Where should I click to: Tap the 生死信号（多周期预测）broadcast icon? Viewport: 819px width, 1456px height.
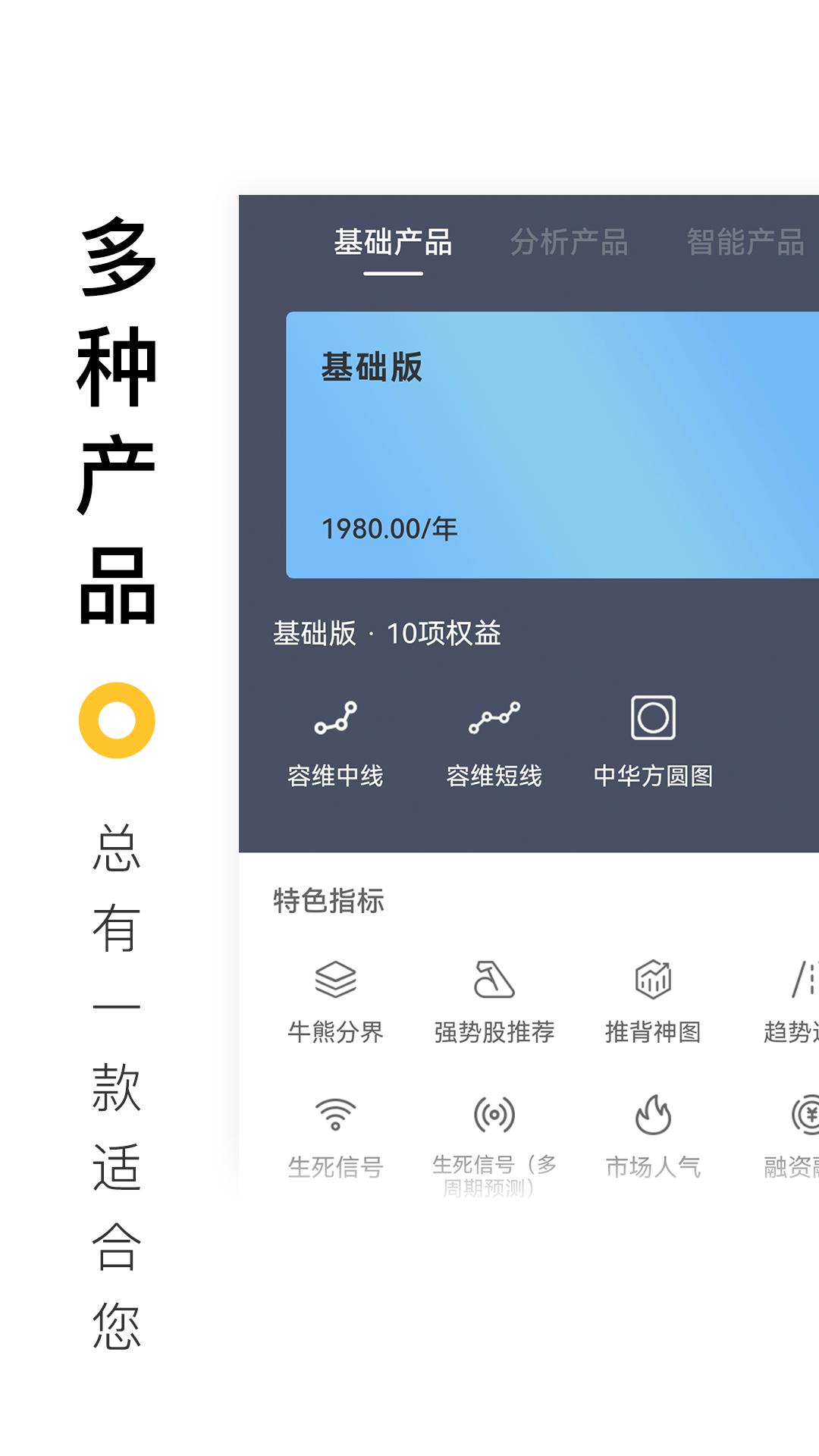(494, 1113)
